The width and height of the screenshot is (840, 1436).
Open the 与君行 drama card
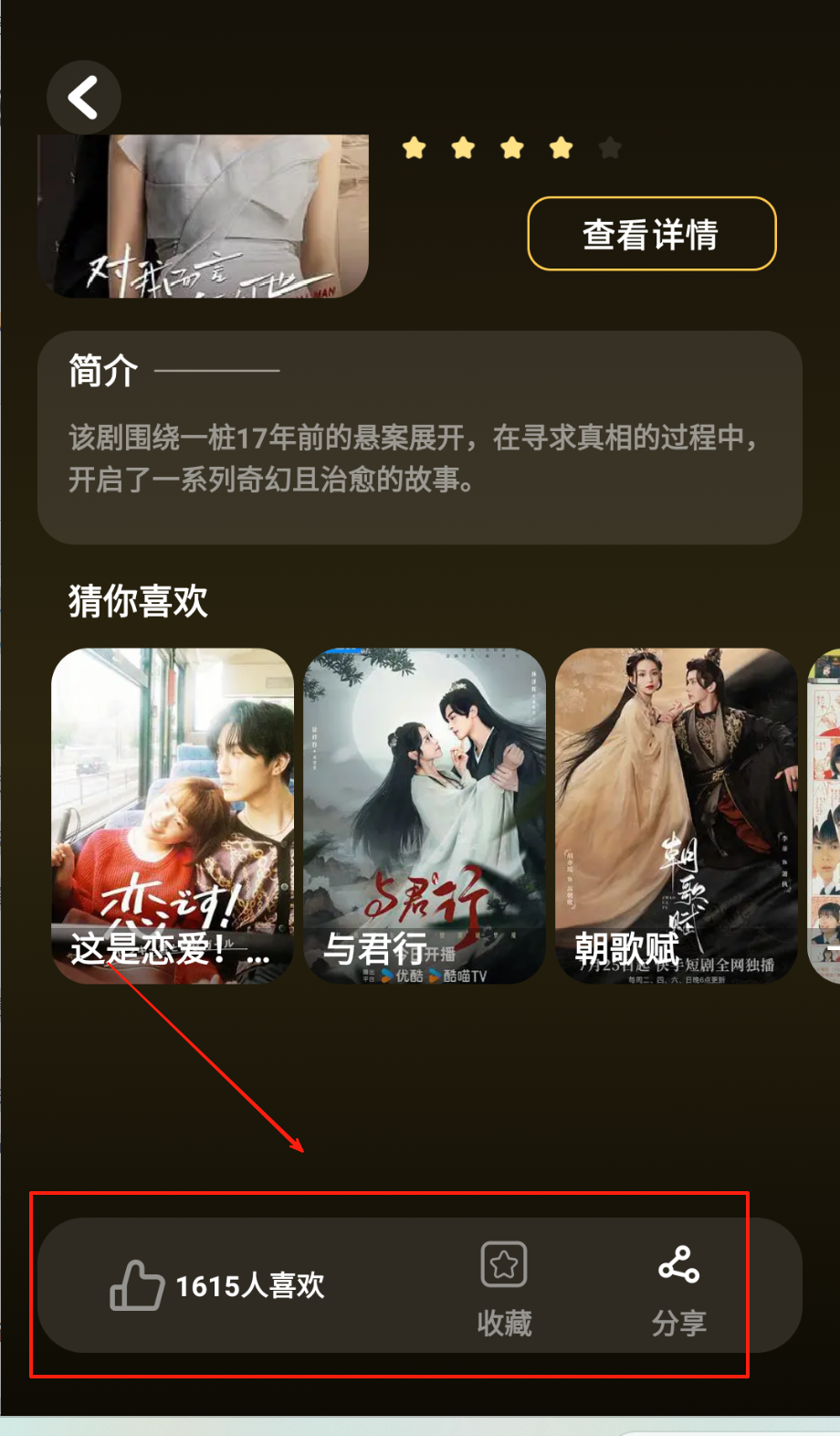click(424, 815)
